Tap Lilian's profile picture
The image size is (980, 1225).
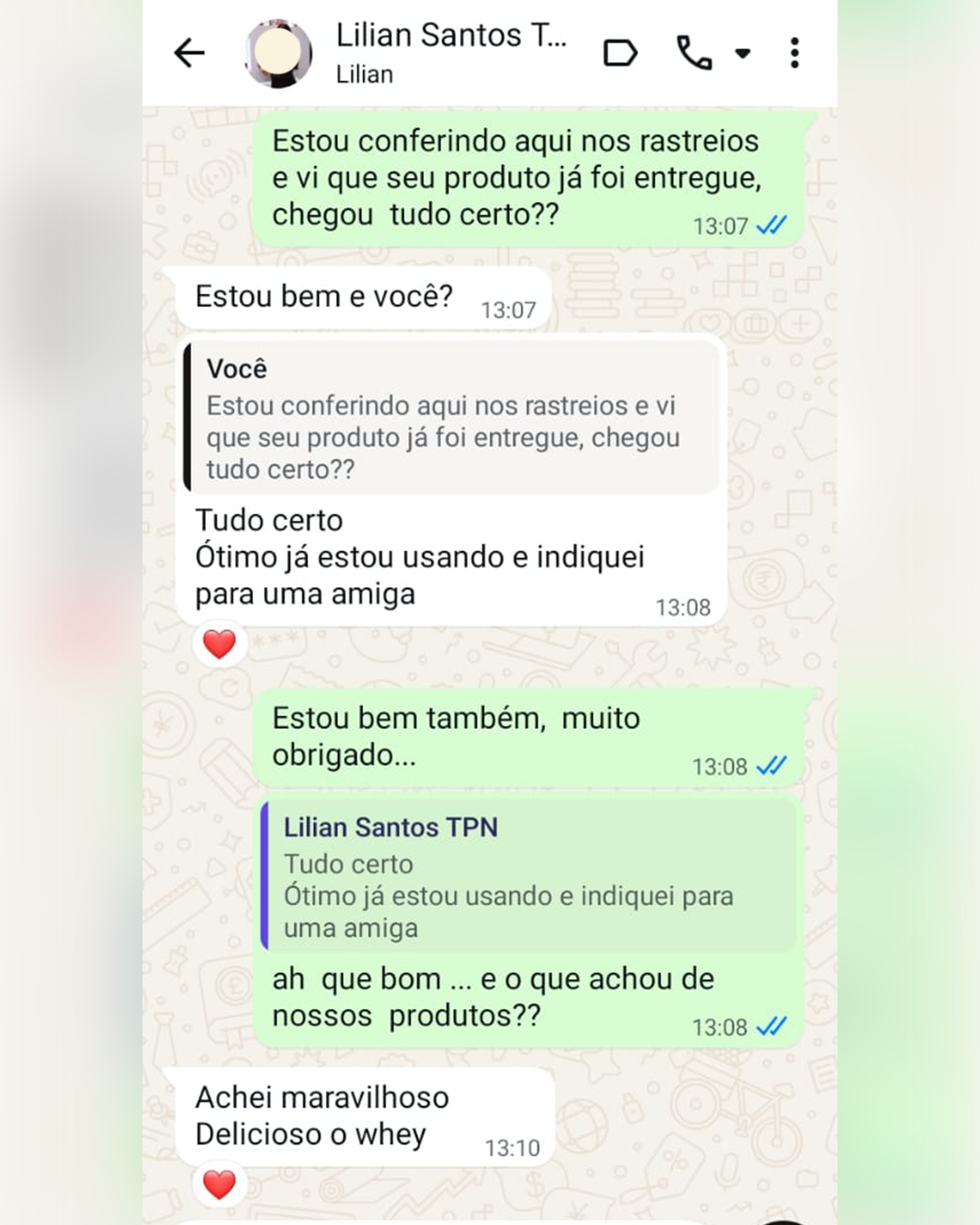point(279,53)
